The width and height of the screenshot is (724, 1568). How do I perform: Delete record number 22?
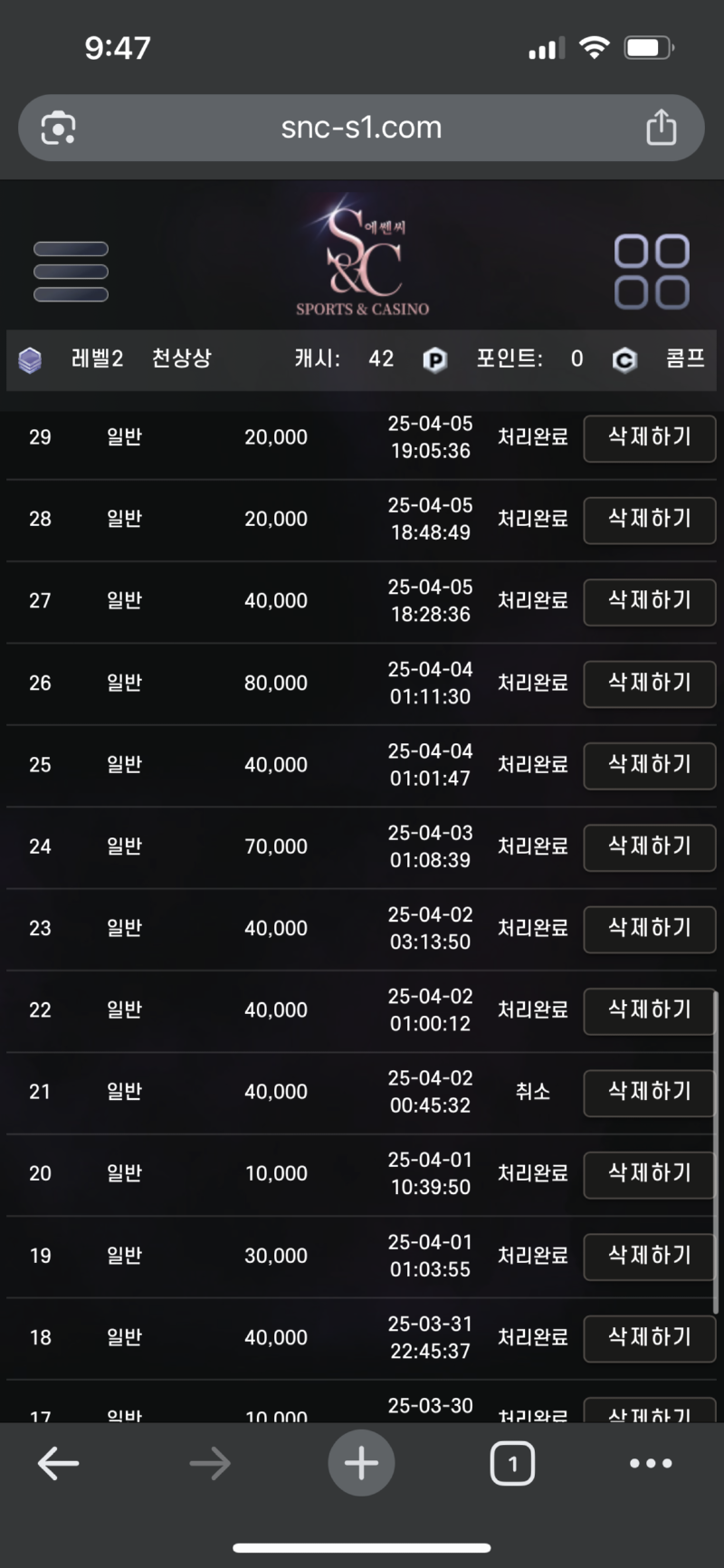pos(650,1010)
